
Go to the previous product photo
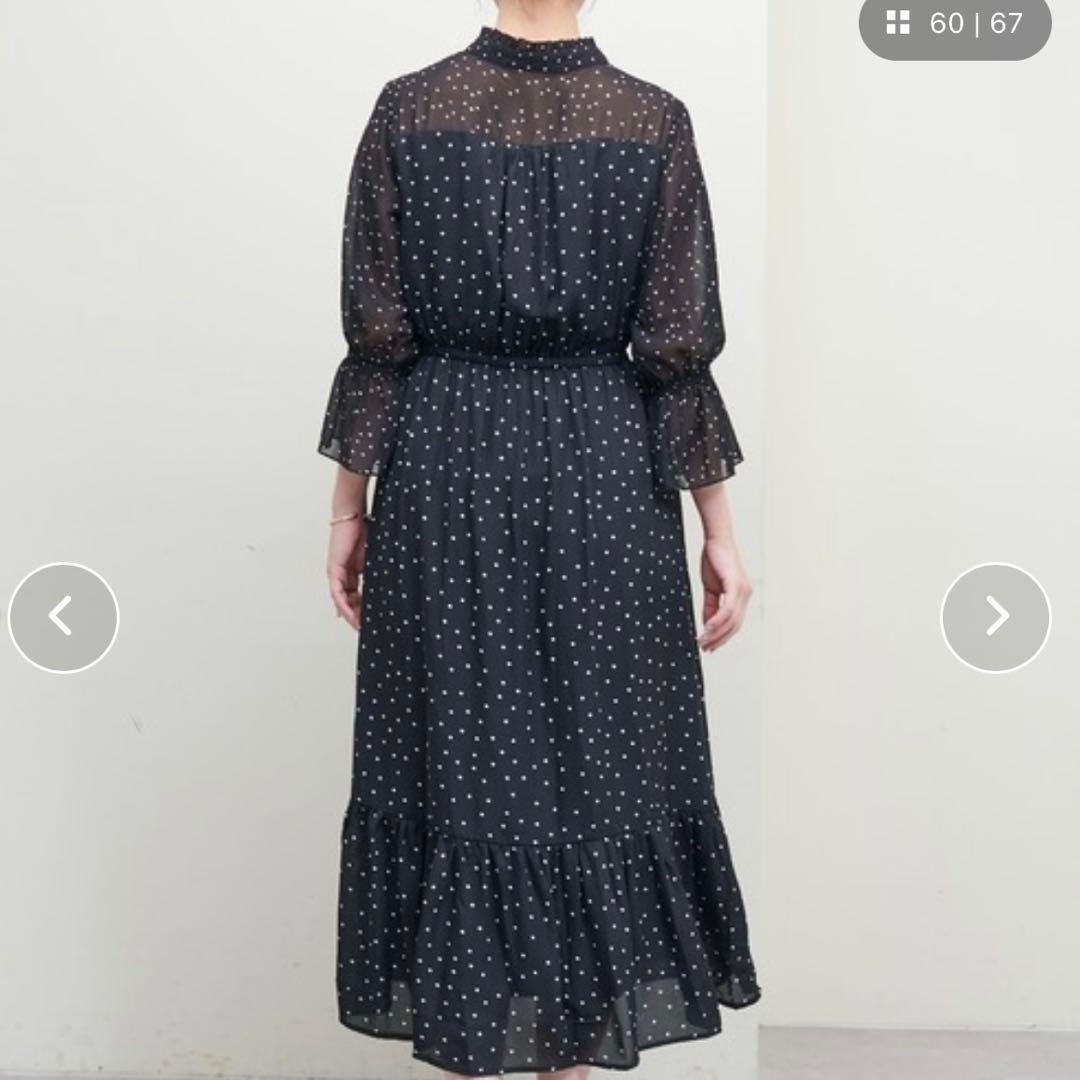[63, 617]
